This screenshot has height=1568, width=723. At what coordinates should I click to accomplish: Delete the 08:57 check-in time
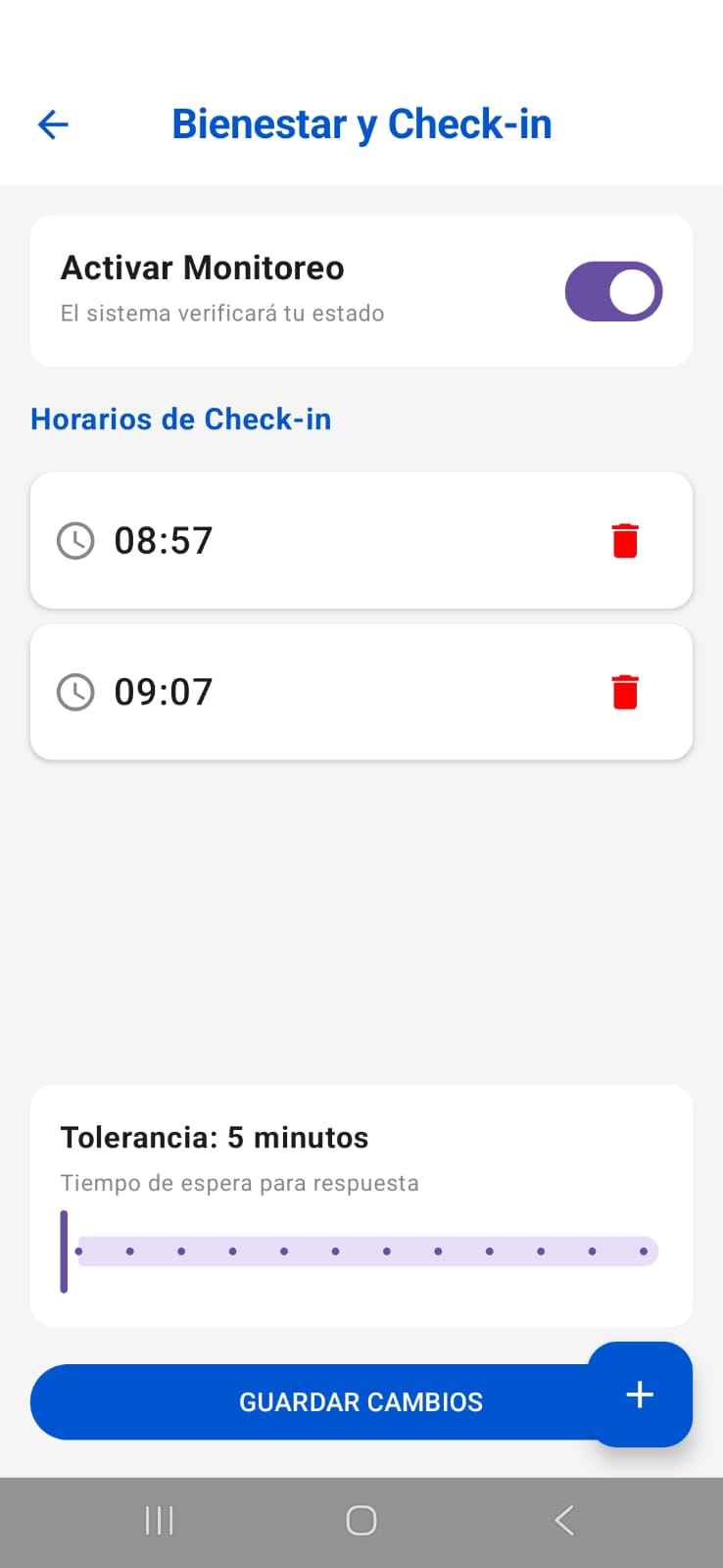(625, 539)
